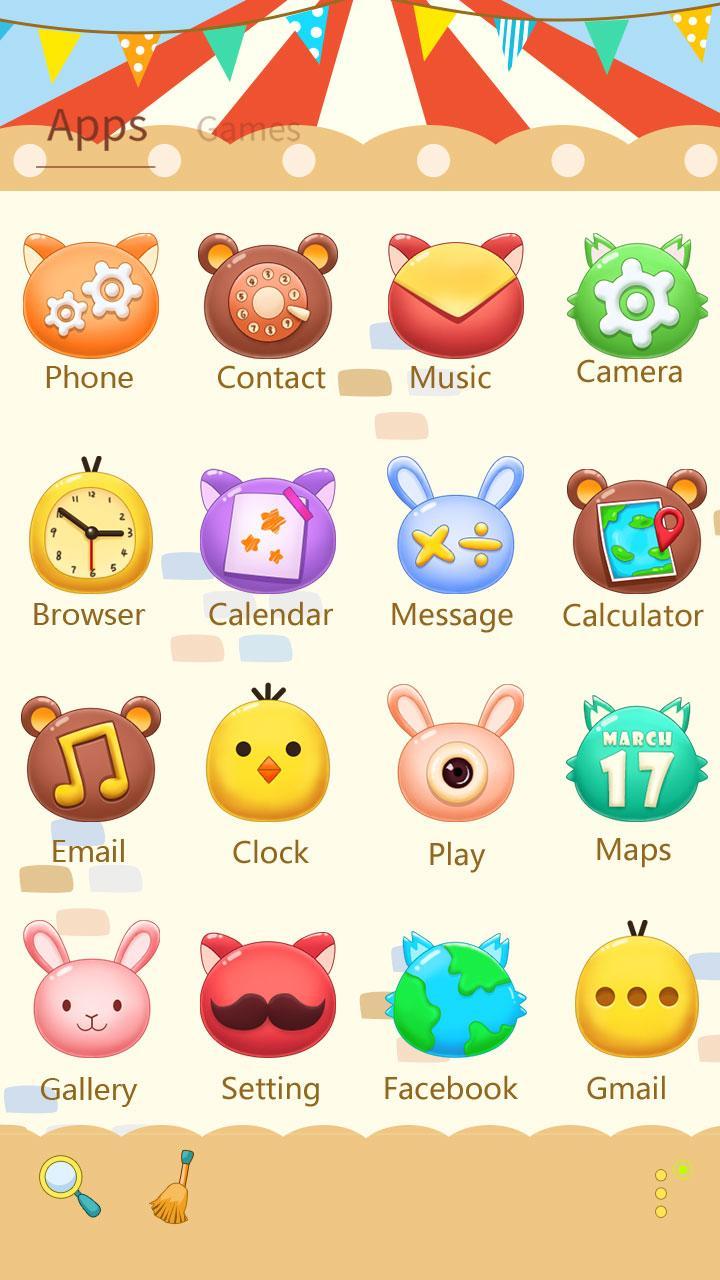Launch the Browser with the clock icon
The width and height of the screenshot is (720, 1280).
88,533
